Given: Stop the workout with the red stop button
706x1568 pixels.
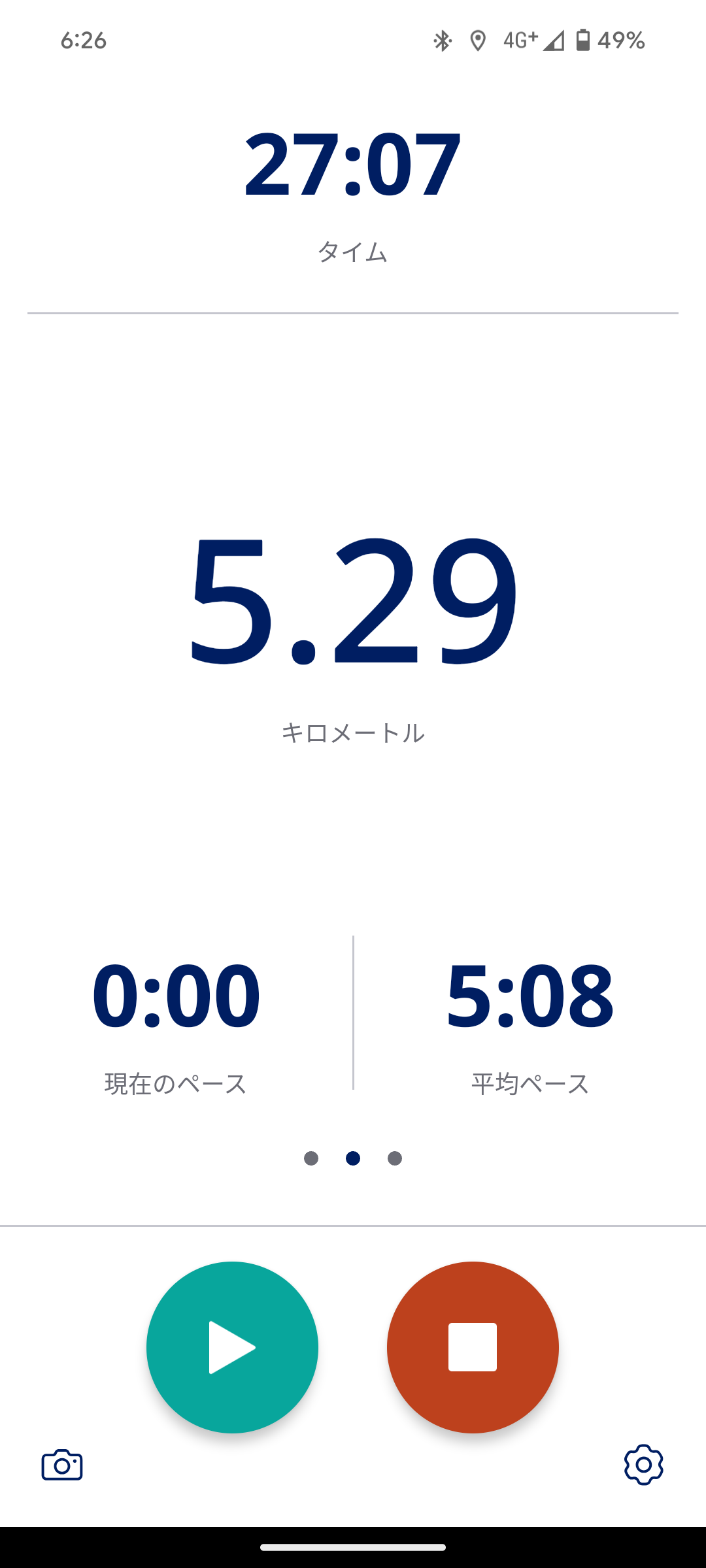Looking at the screenshot, I should [473, 1347].
